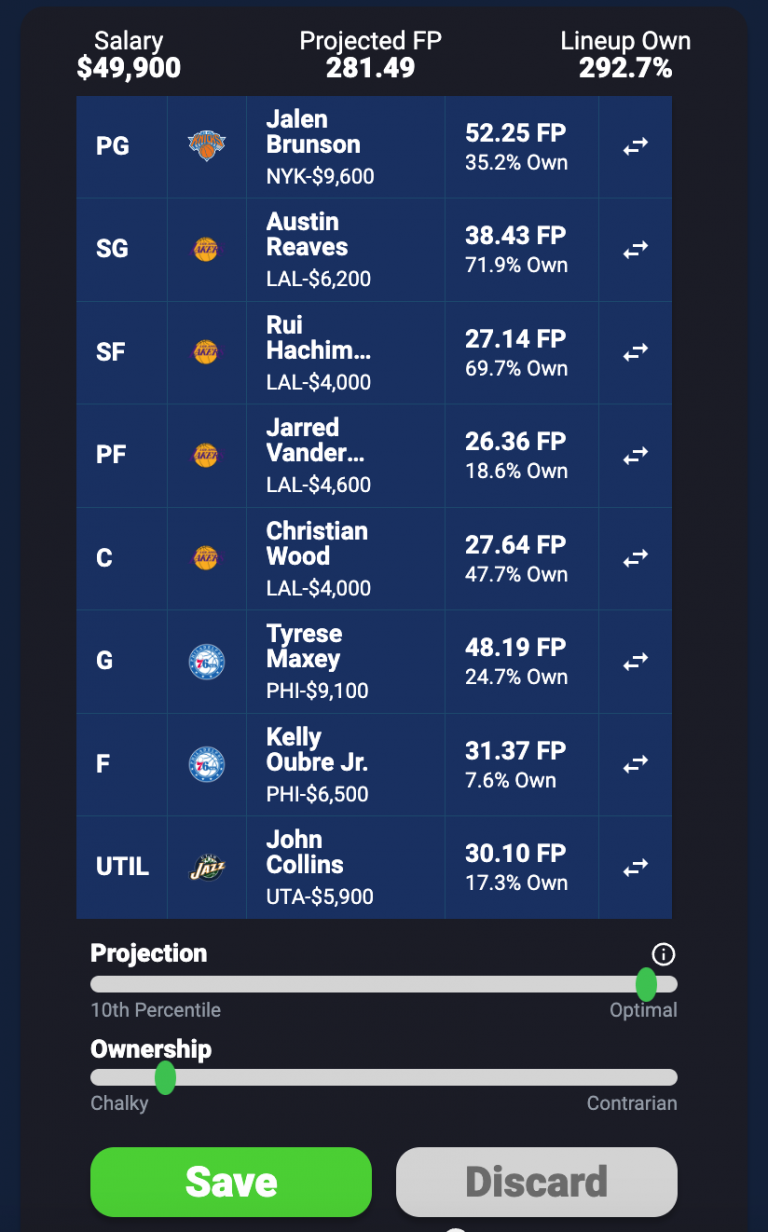Viewport: 768px width, 1232px height.
Task: Swap out Jalen Brunson at PG
Action: tap(635, 146)
